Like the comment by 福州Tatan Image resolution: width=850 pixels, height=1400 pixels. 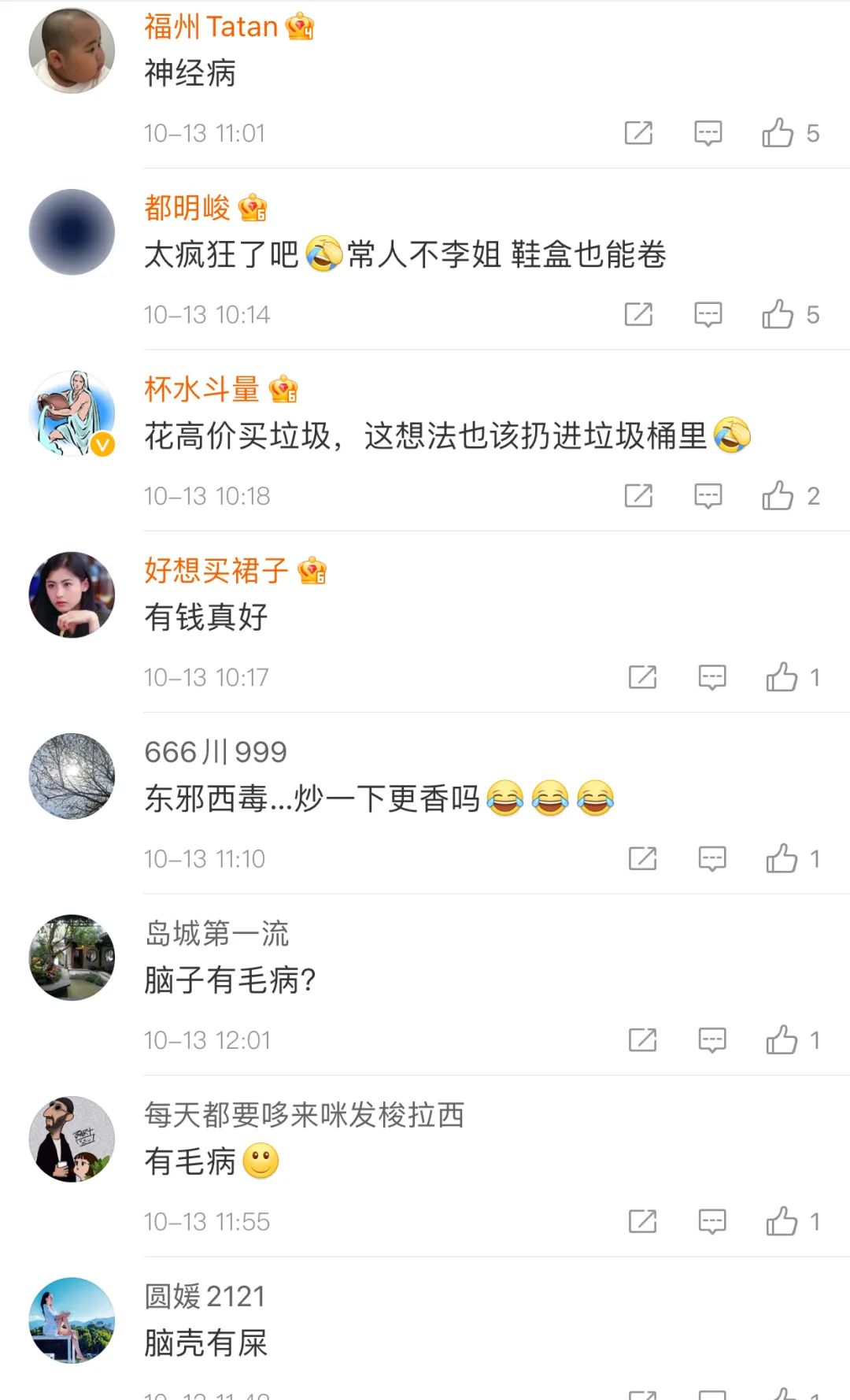778,133
